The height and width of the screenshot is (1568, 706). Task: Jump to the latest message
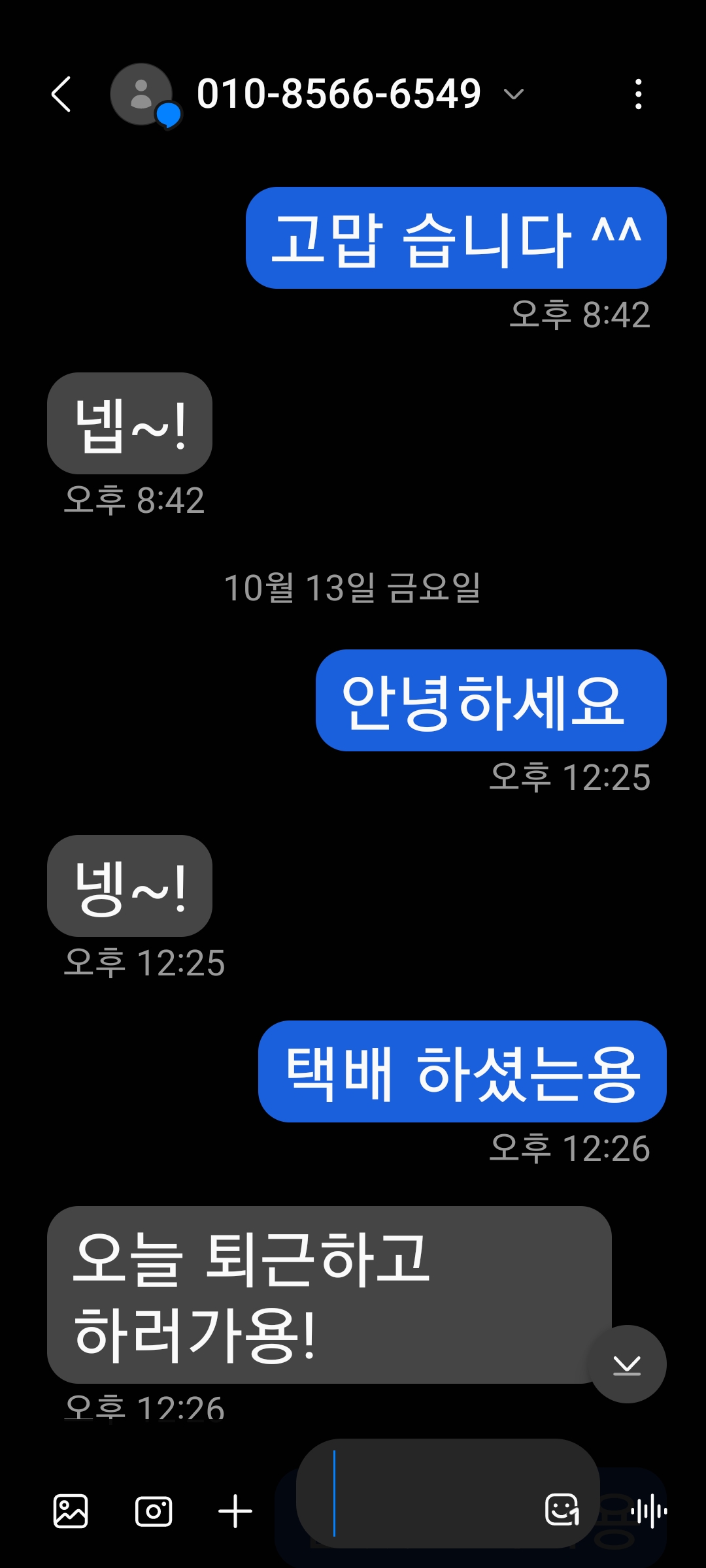(627, 1364)
